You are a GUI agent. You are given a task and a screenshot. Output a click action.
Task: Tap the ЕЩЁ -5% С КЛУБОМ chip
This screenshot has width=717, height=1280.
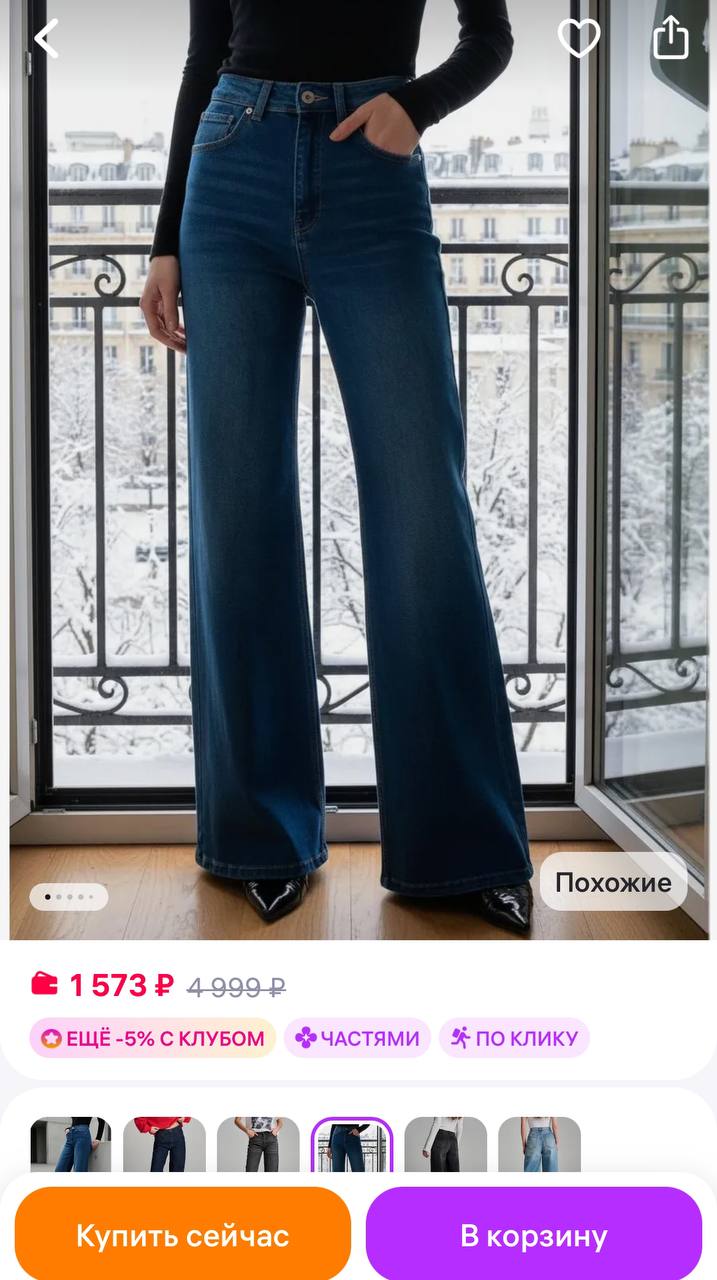tap(152, 1038)
